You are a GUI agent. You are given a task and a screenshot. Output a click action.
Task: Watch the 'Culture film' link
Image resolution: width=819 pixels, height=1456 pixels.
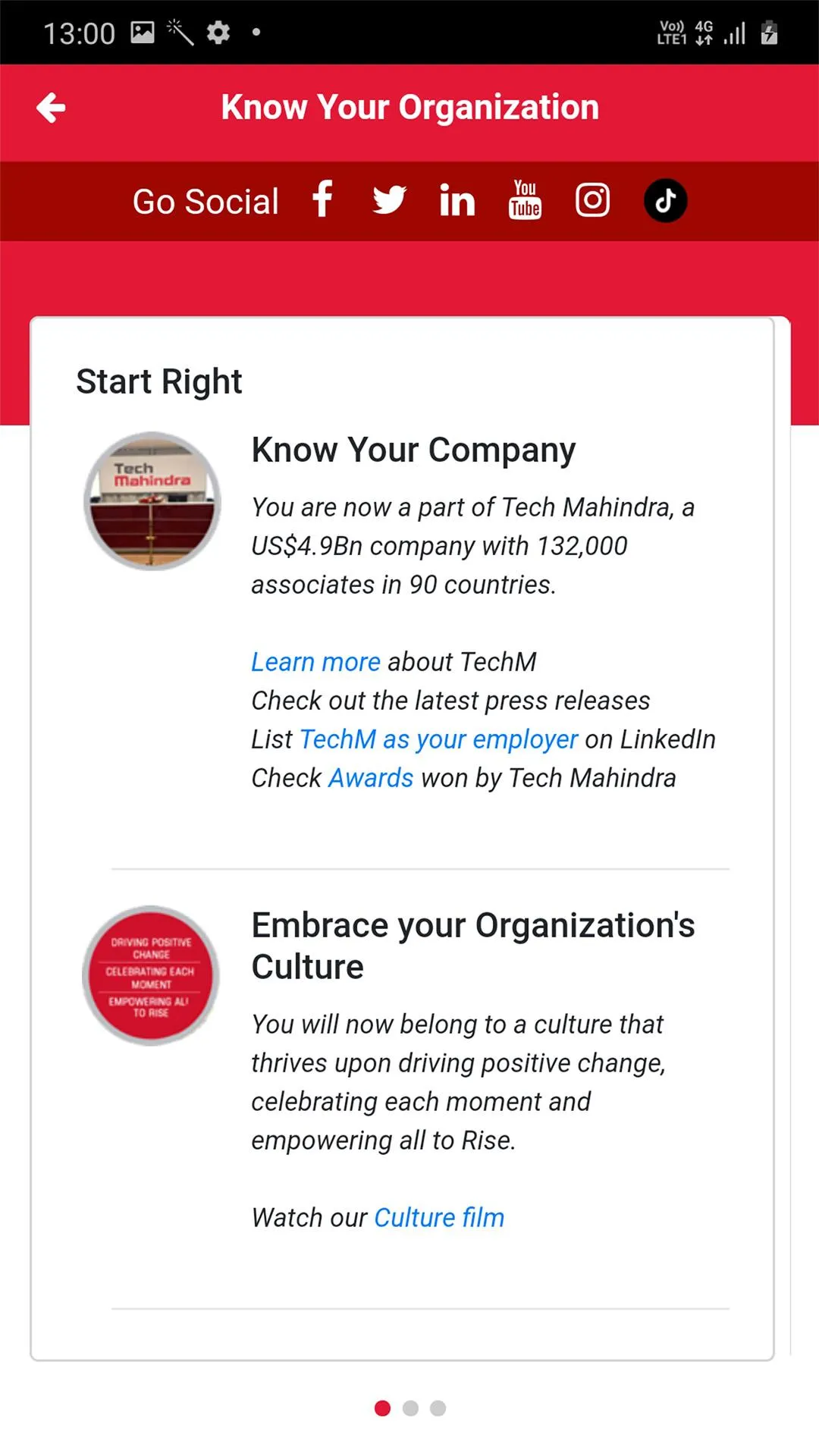[x=439, y=1218]
